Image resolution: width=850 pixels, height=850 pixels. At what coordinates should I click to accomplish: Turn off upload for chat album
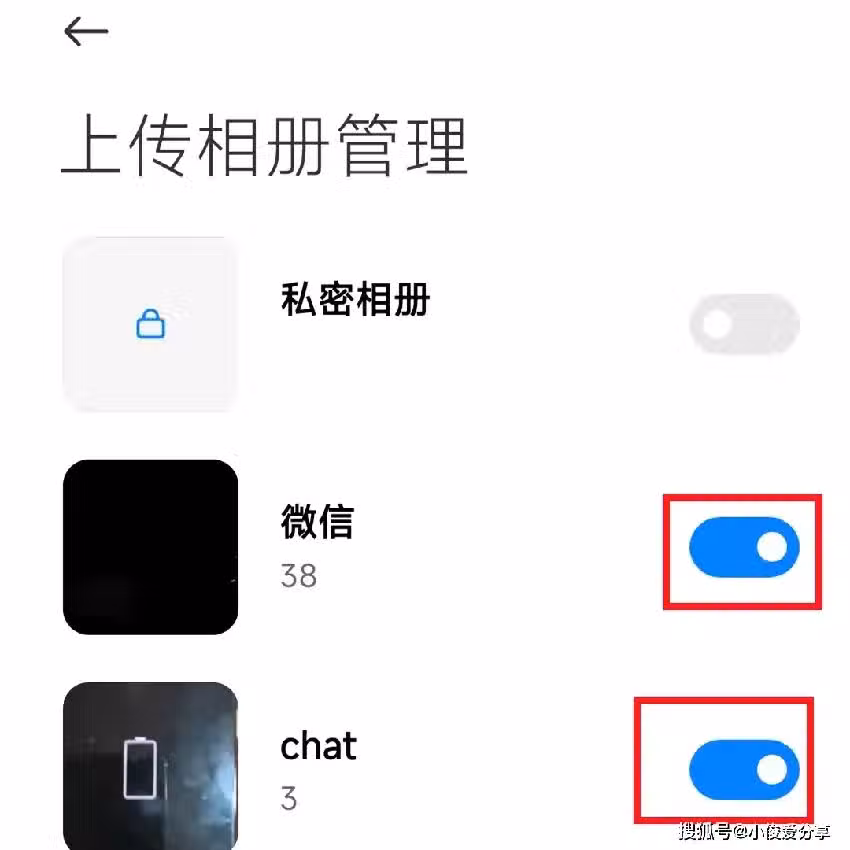(744, 769)
